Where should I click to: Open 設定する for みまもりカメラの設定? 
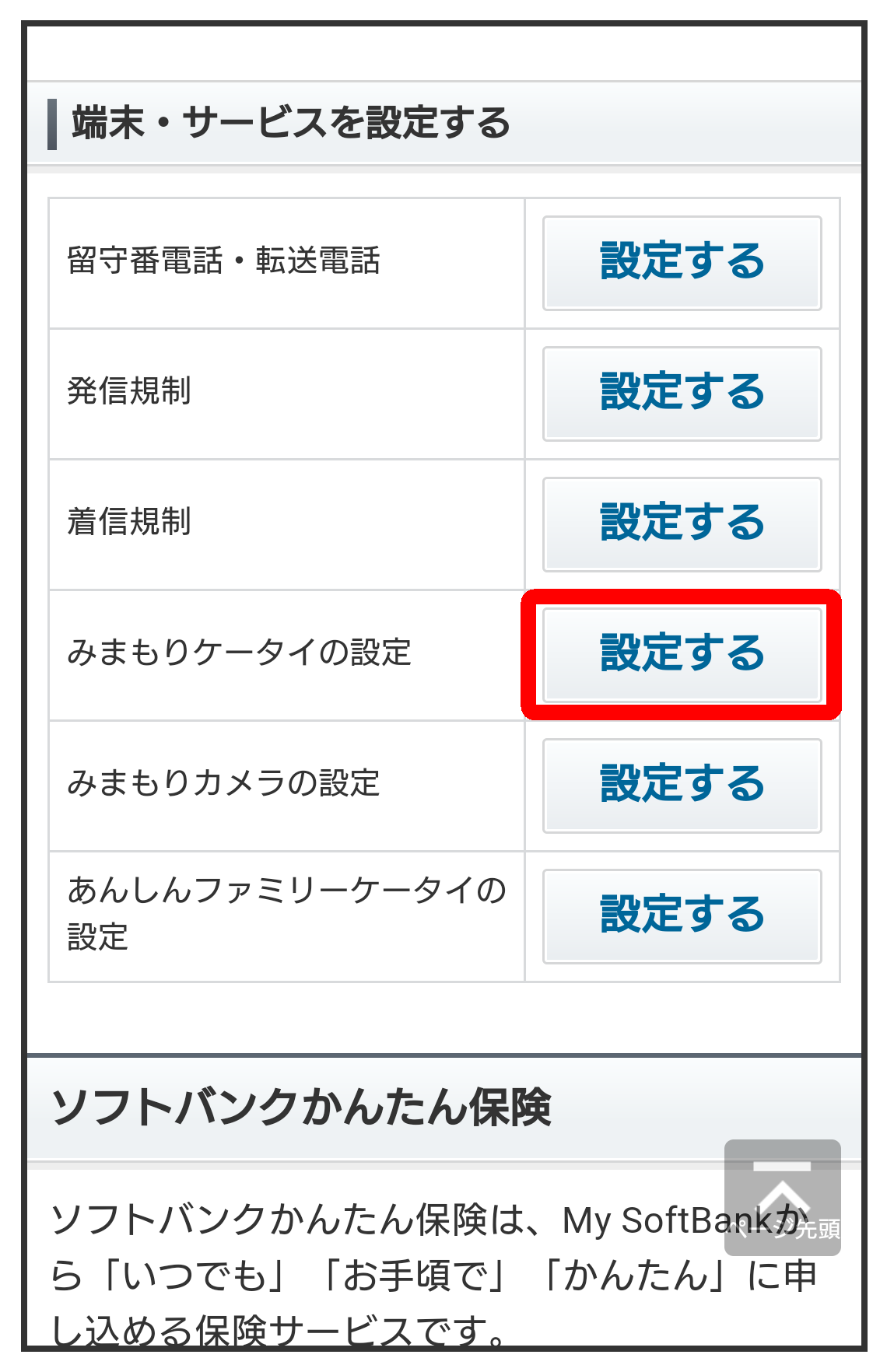(682, 786)
